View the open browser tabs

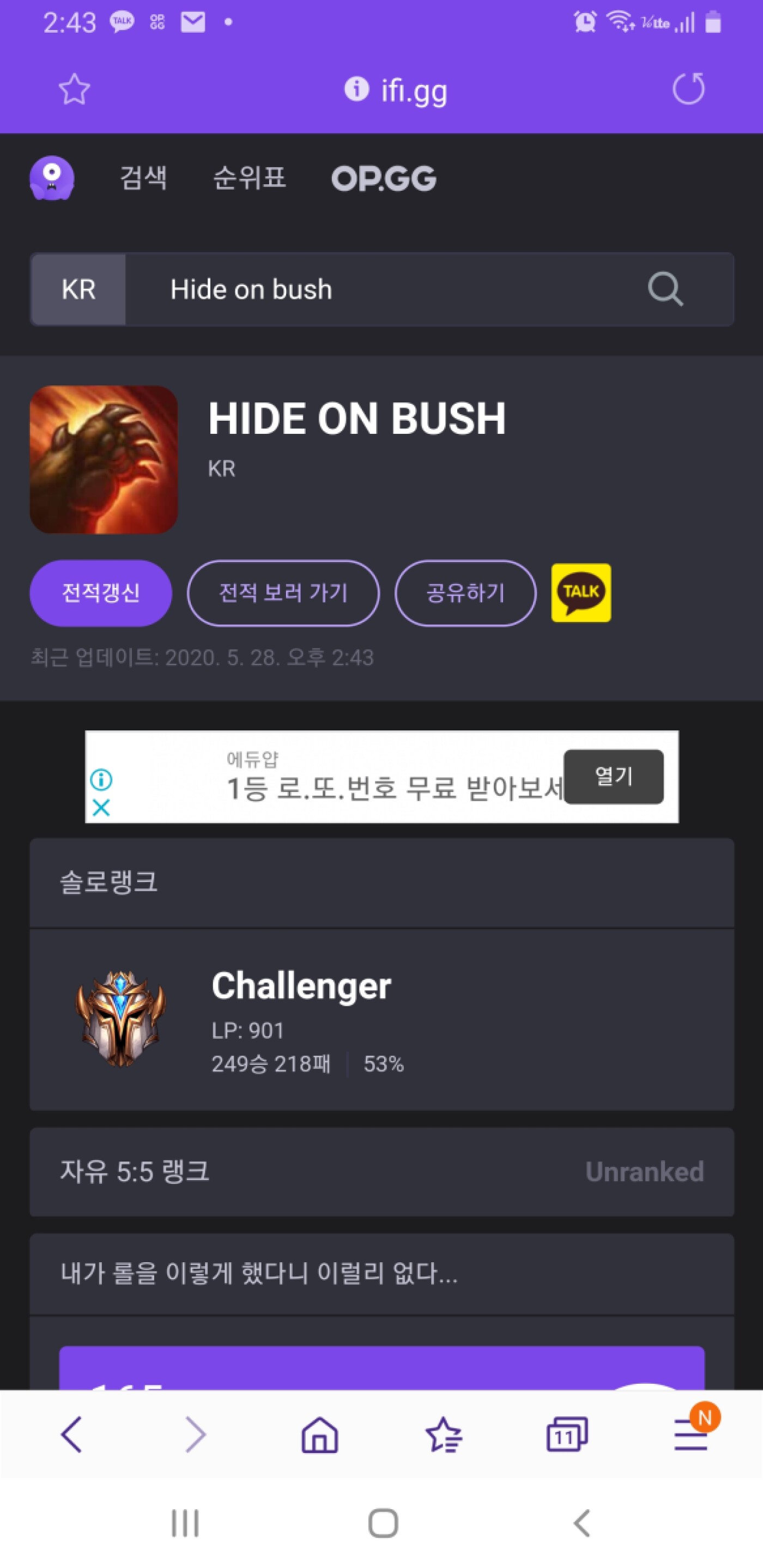[566, 1434]
